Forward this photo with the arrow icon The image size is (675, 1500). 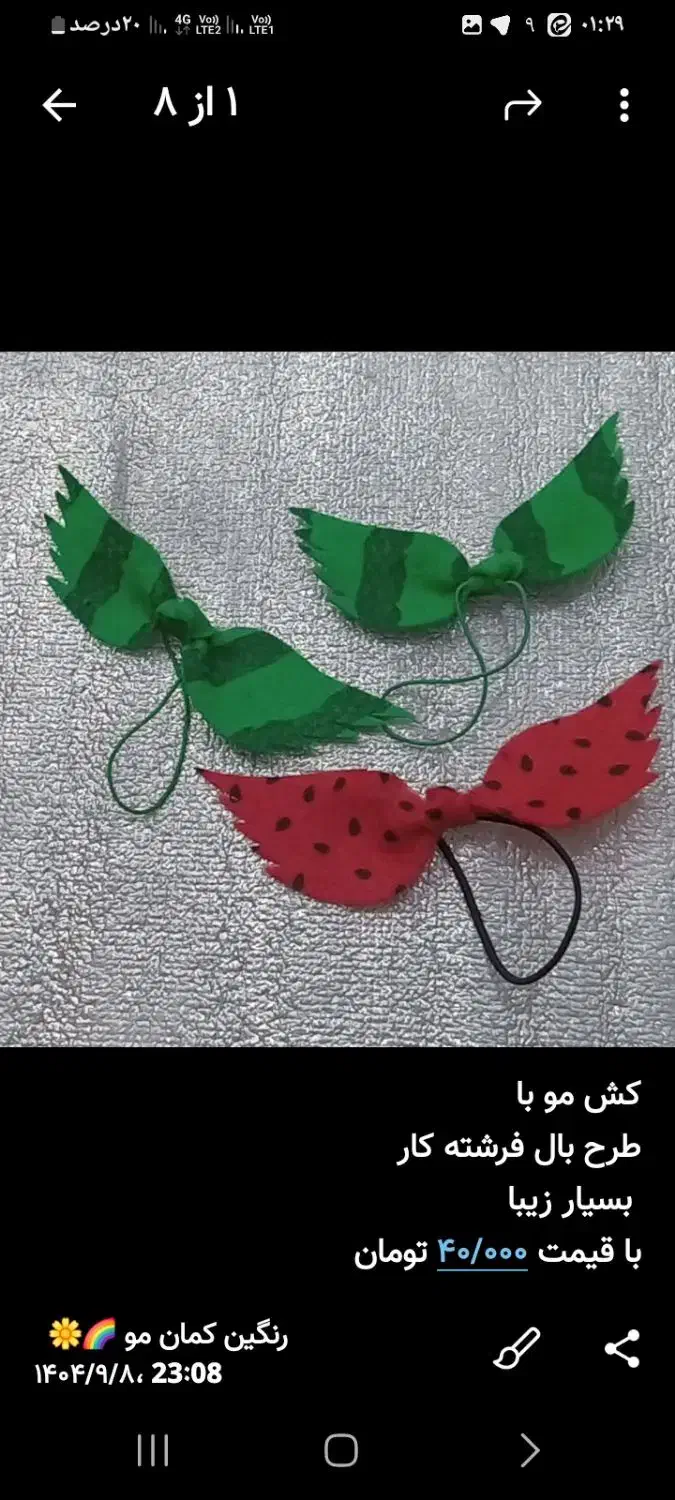tap(522, 105)
